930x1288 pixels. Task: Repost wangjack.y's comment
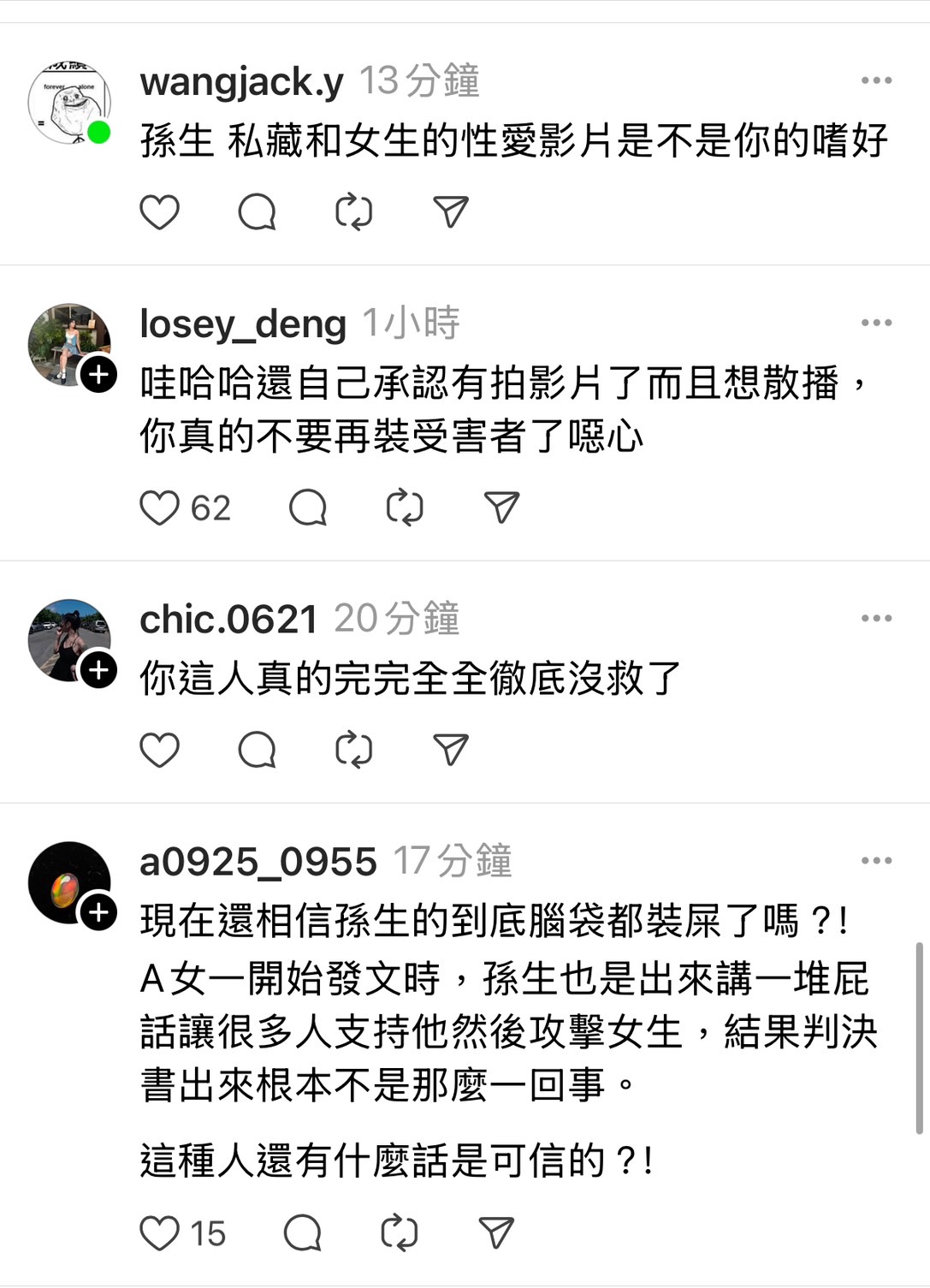pos(353,212)
